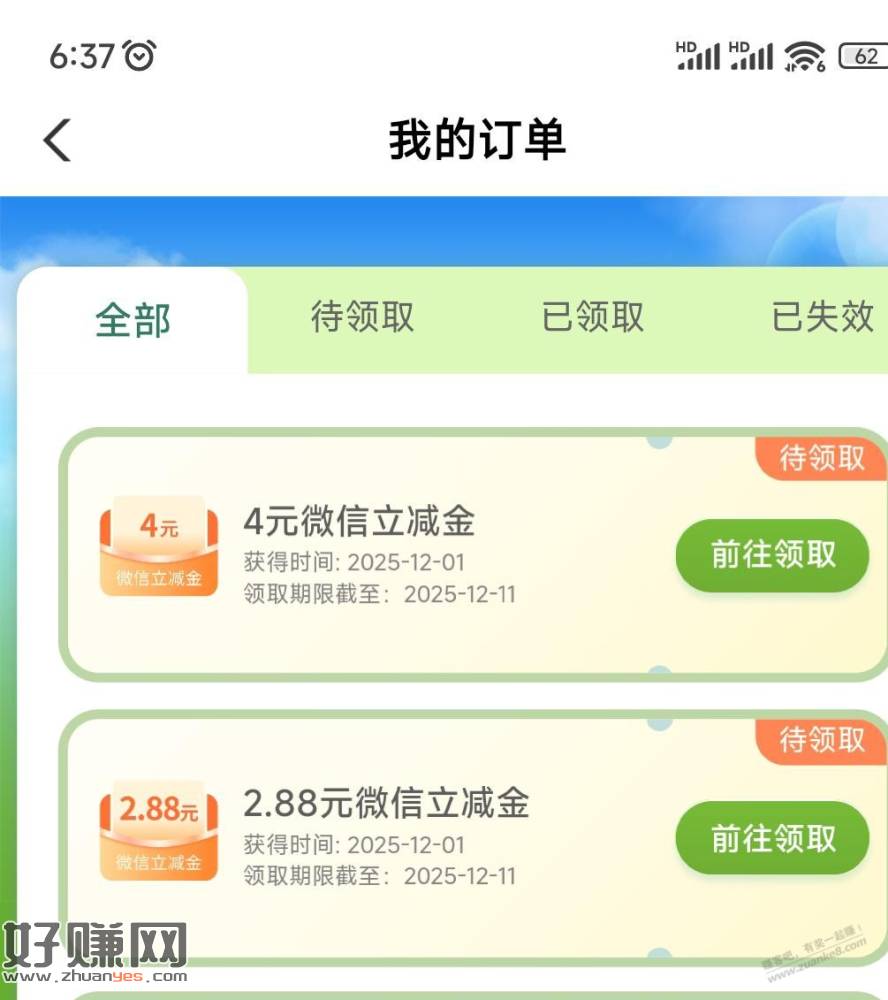Click the 4元 WeChat coupon red envelope icon
Viewport: 888px width, 1000px height.
tap(158, 547)
